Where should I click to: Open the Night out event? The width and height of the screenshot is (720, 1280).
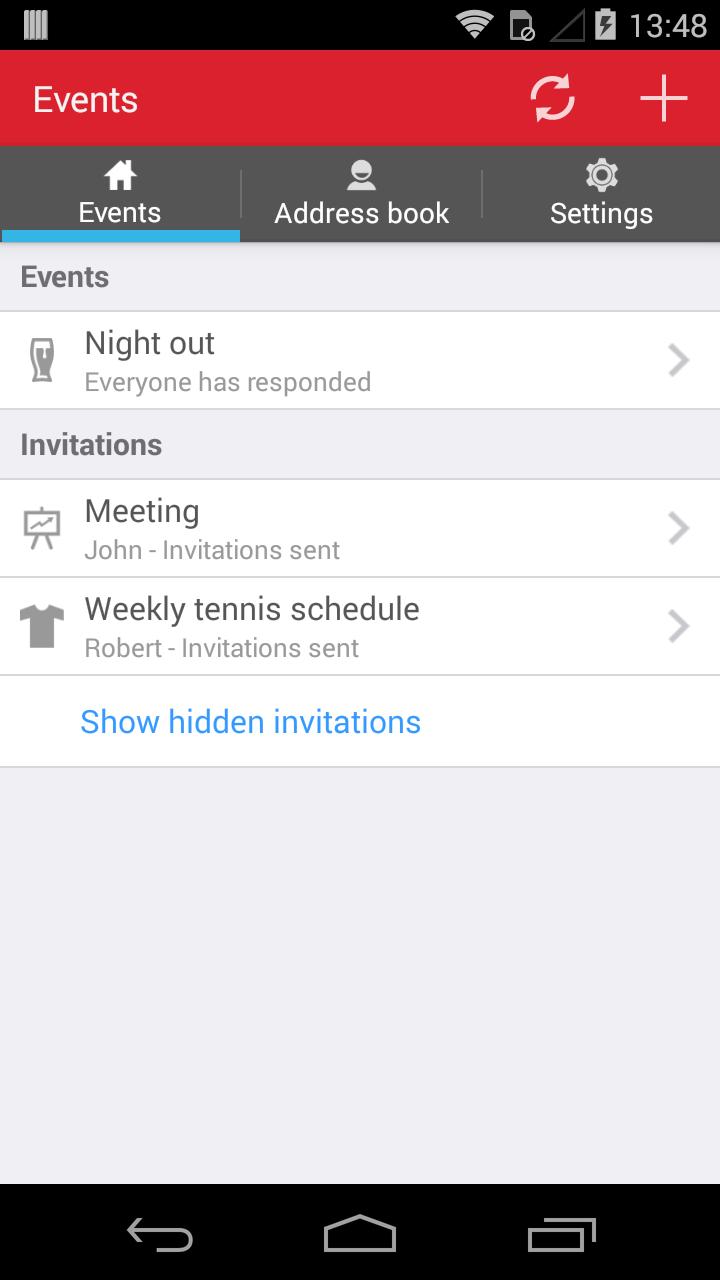[x=360, y=360]
